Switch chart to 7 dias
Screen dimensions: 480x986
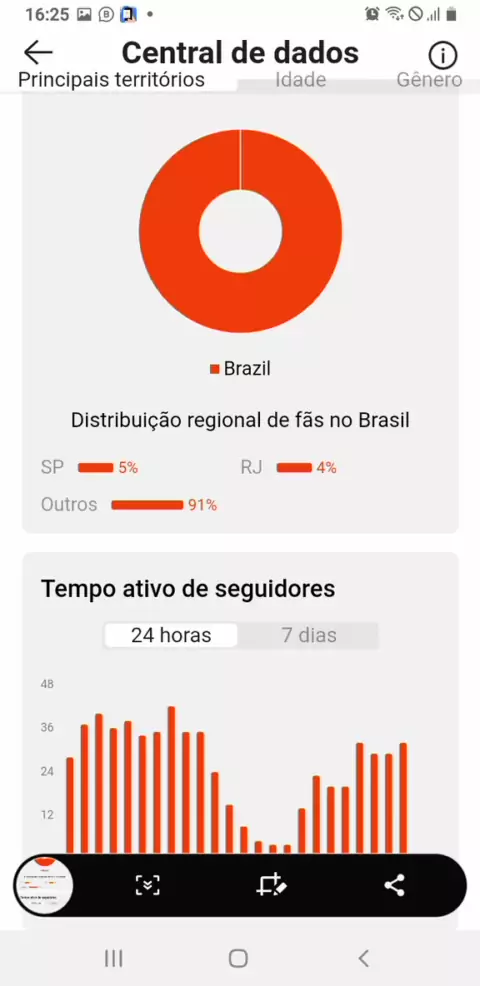pos(309,635)
